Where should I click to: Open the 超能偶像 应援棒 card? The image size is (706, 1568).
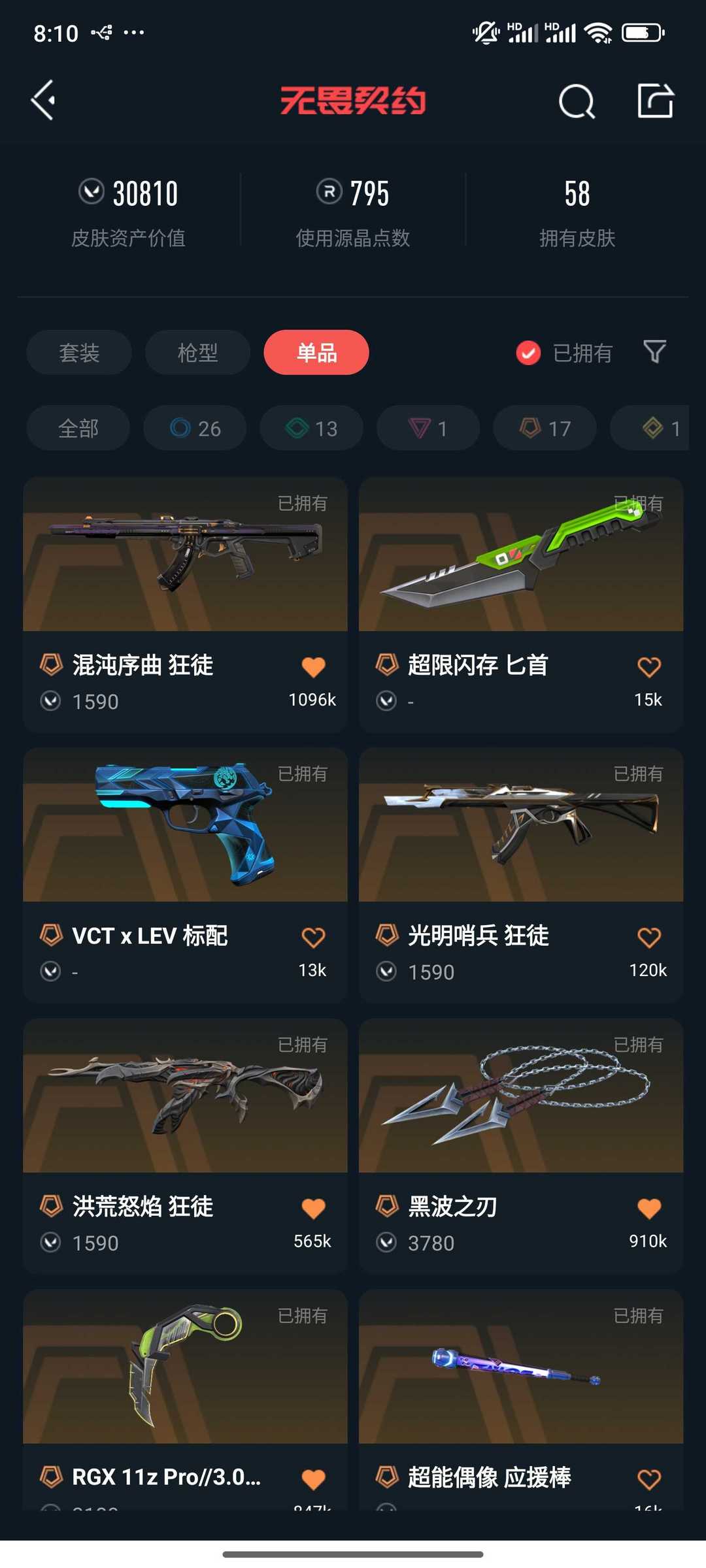tap(521, 1398)
